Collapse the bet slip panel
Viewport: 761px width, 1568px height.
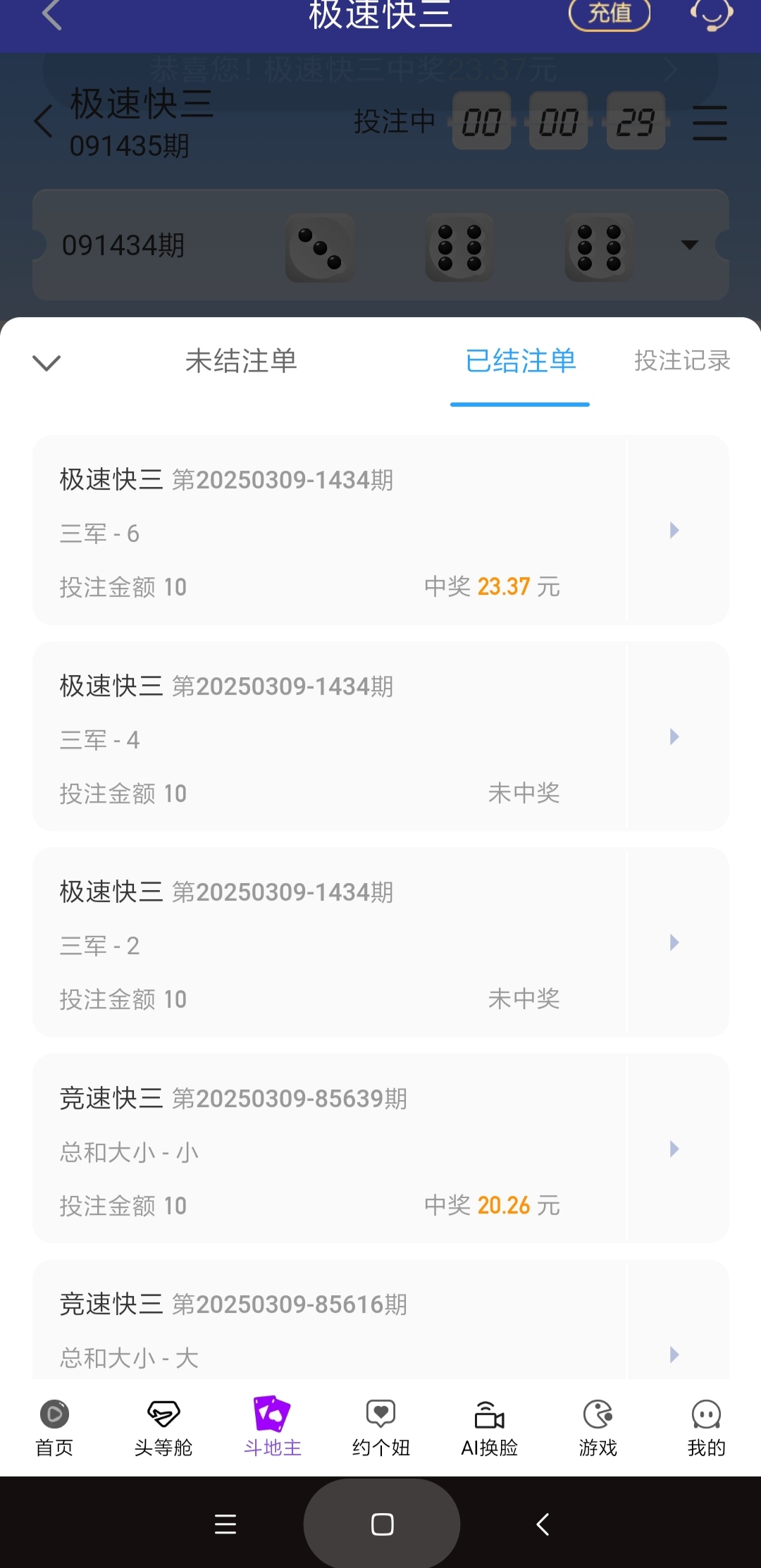click(x=47, y=362)
